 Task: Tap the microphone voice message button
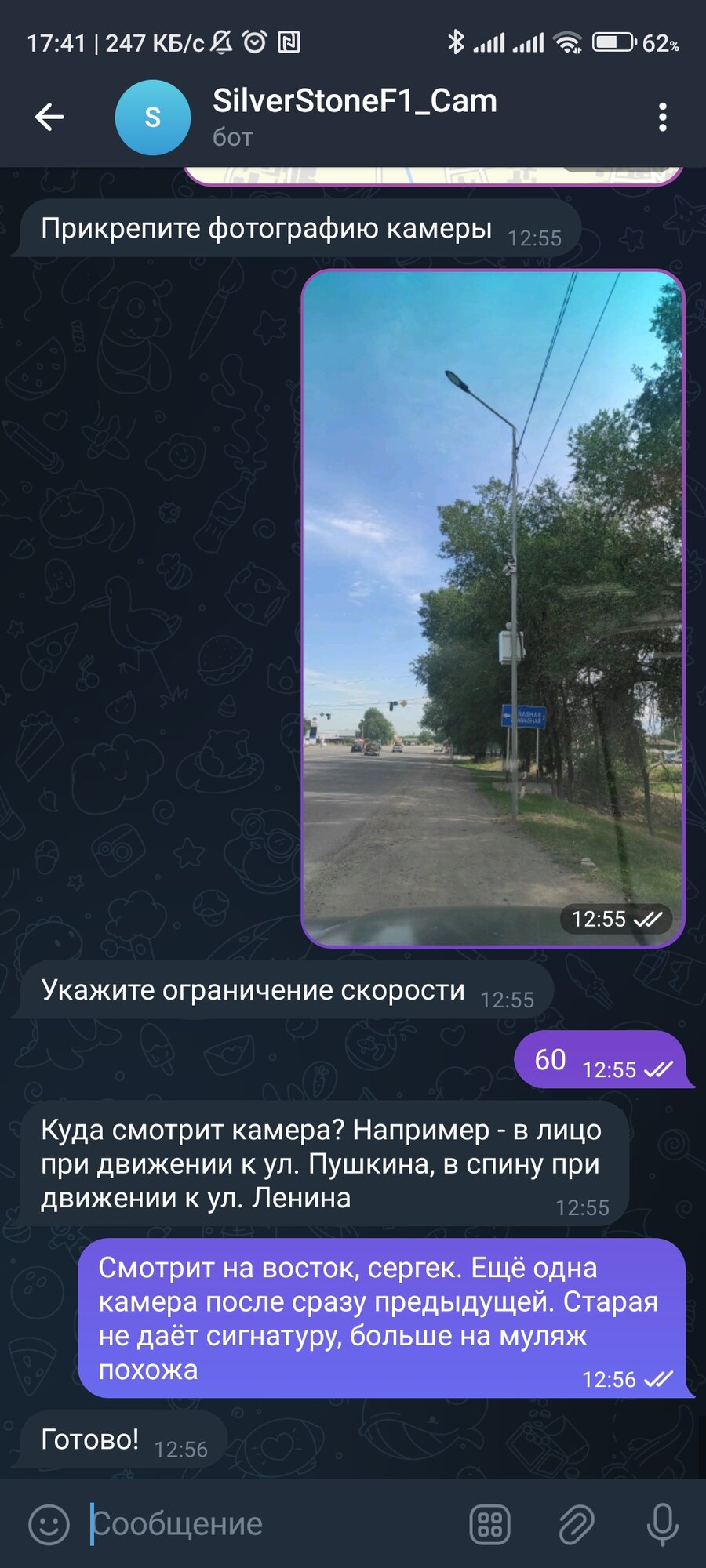click(x=663, y=1525)
